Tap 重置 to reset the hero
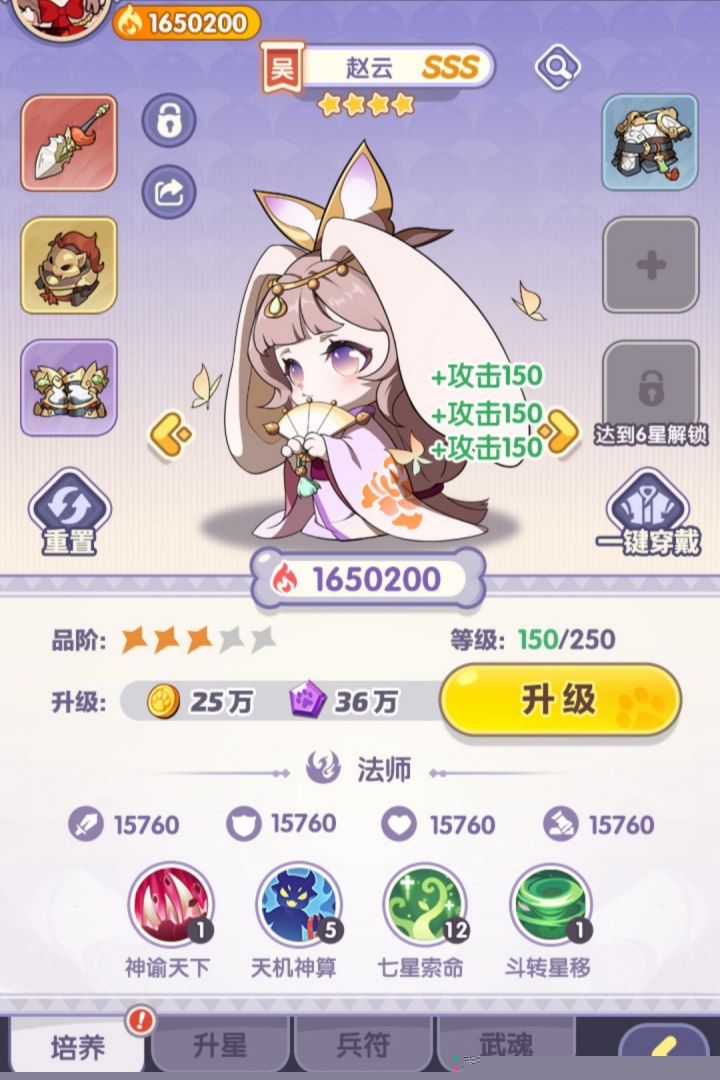 point(68,513)
